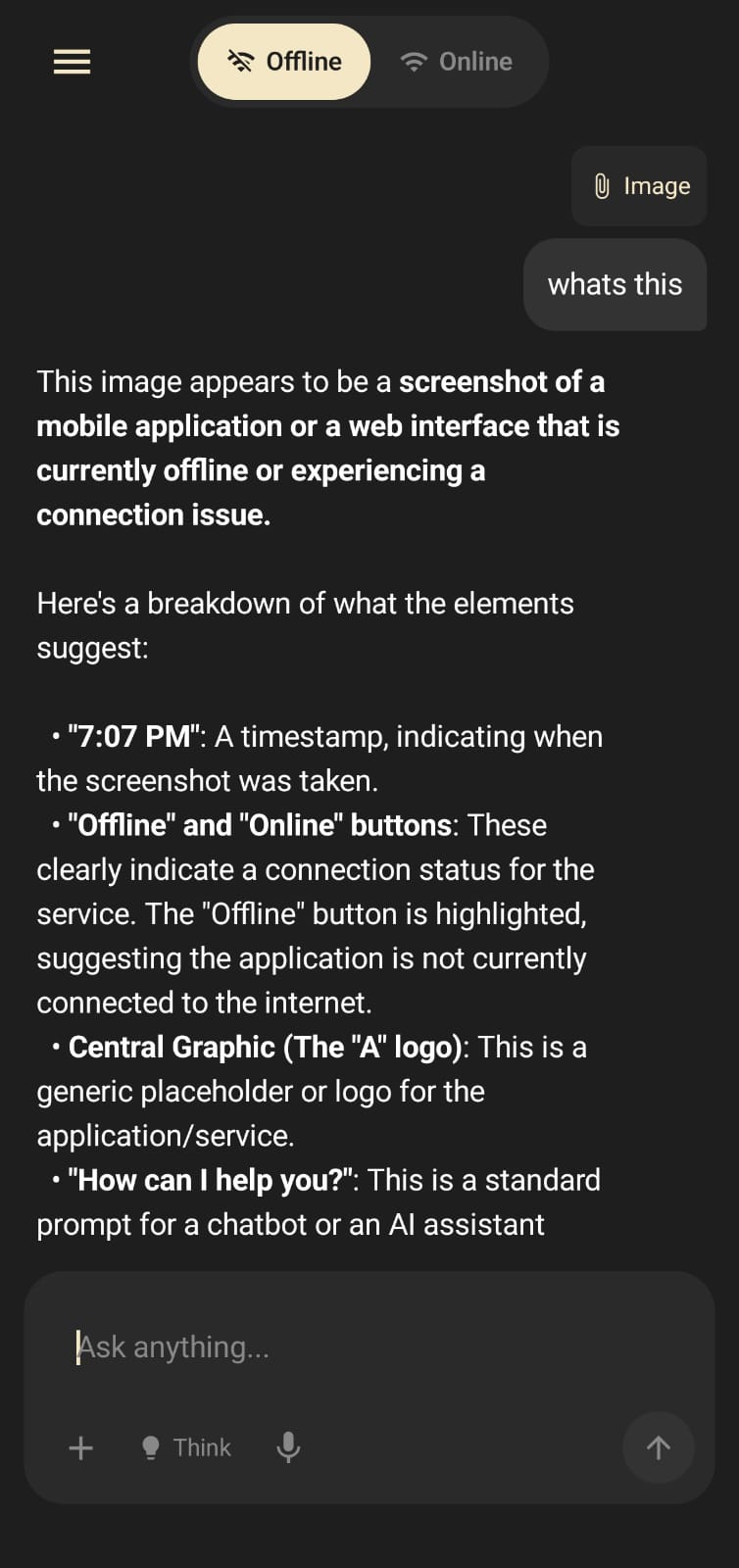Switch to Online mode
Image resolution: width=739 pixels, height=1568 pixels.
coord(457,62)
